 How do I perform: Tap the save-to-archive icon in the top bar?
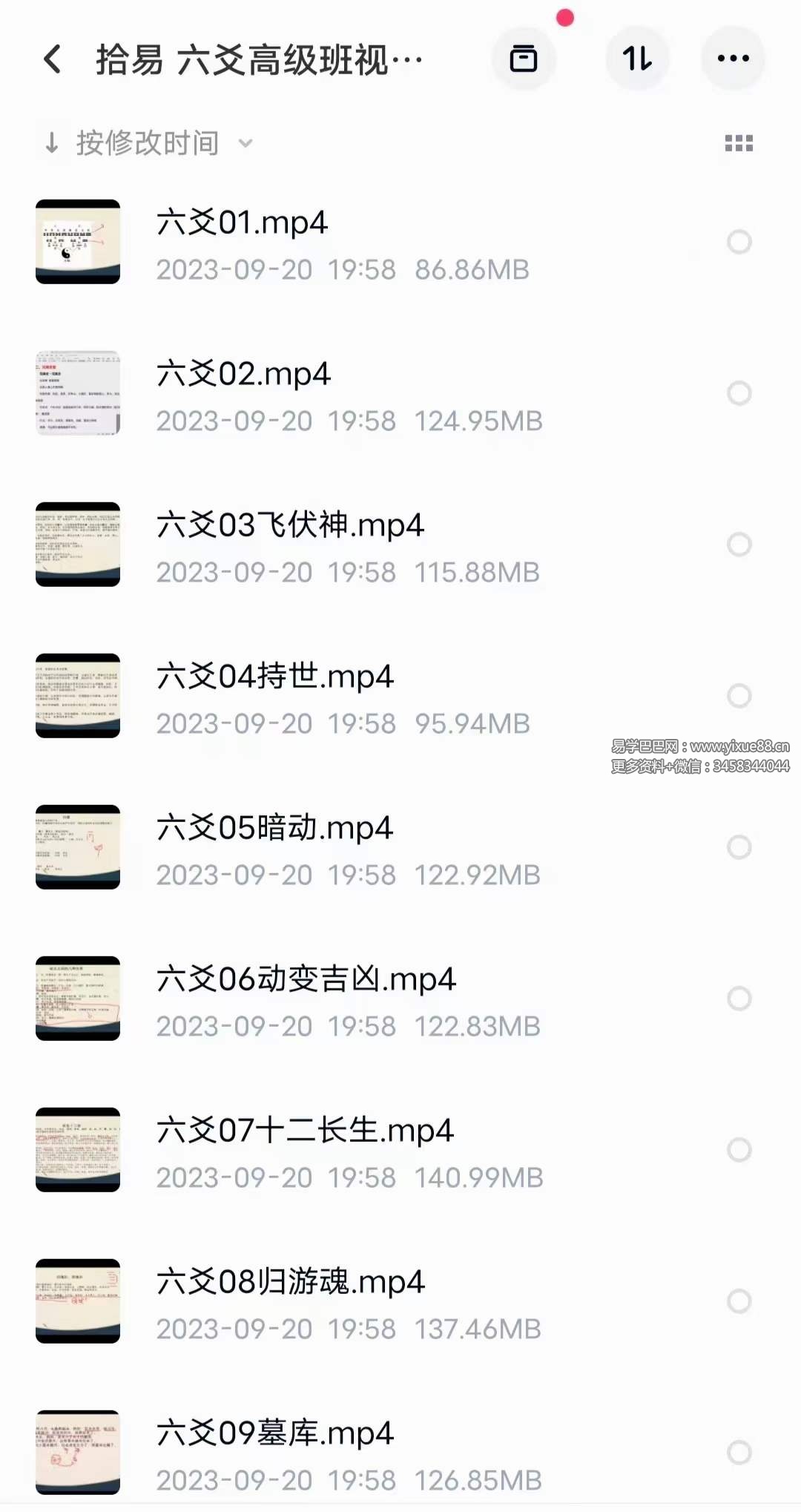click(524, 59)
